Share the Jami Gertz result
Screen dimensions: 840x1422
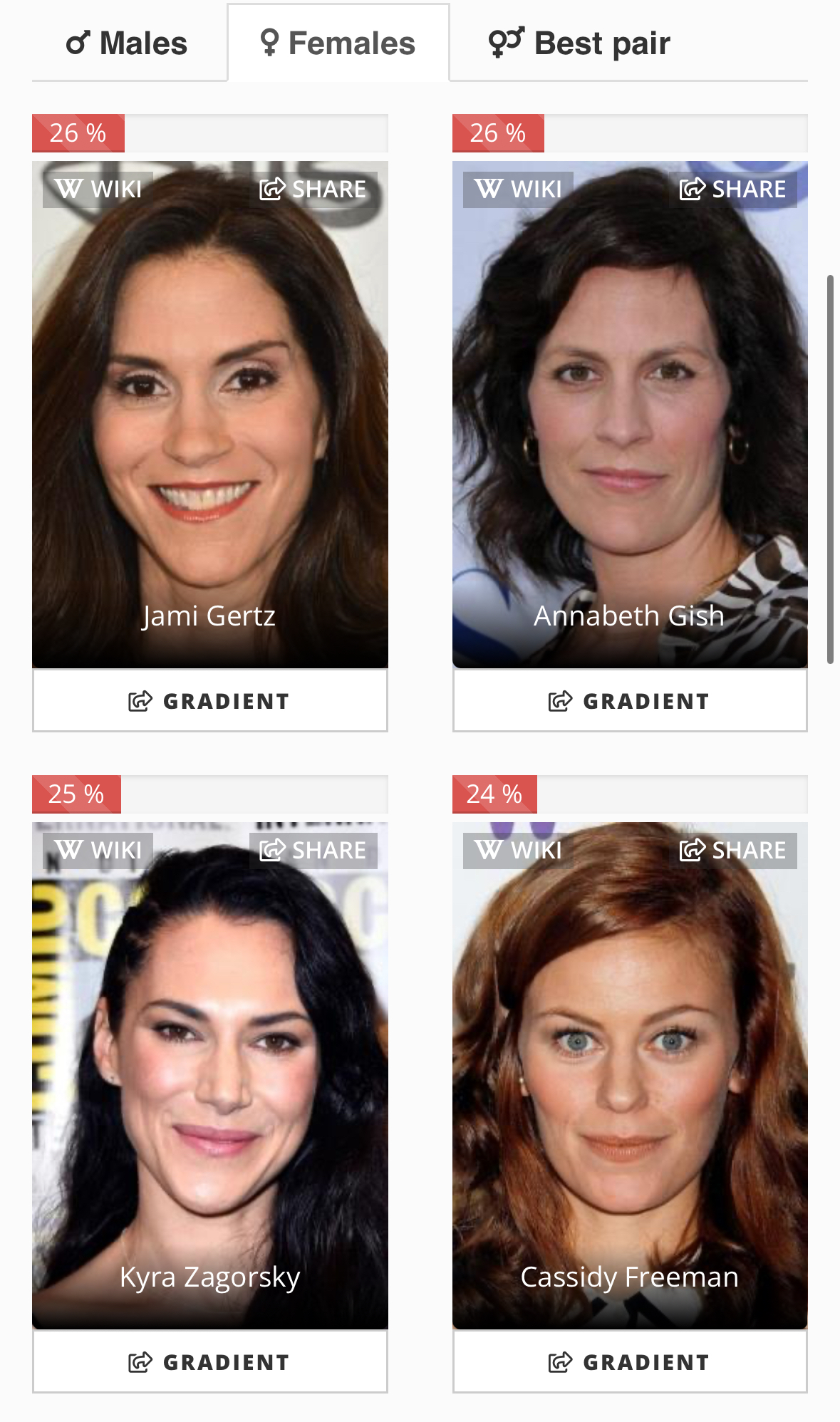(313, 190)
